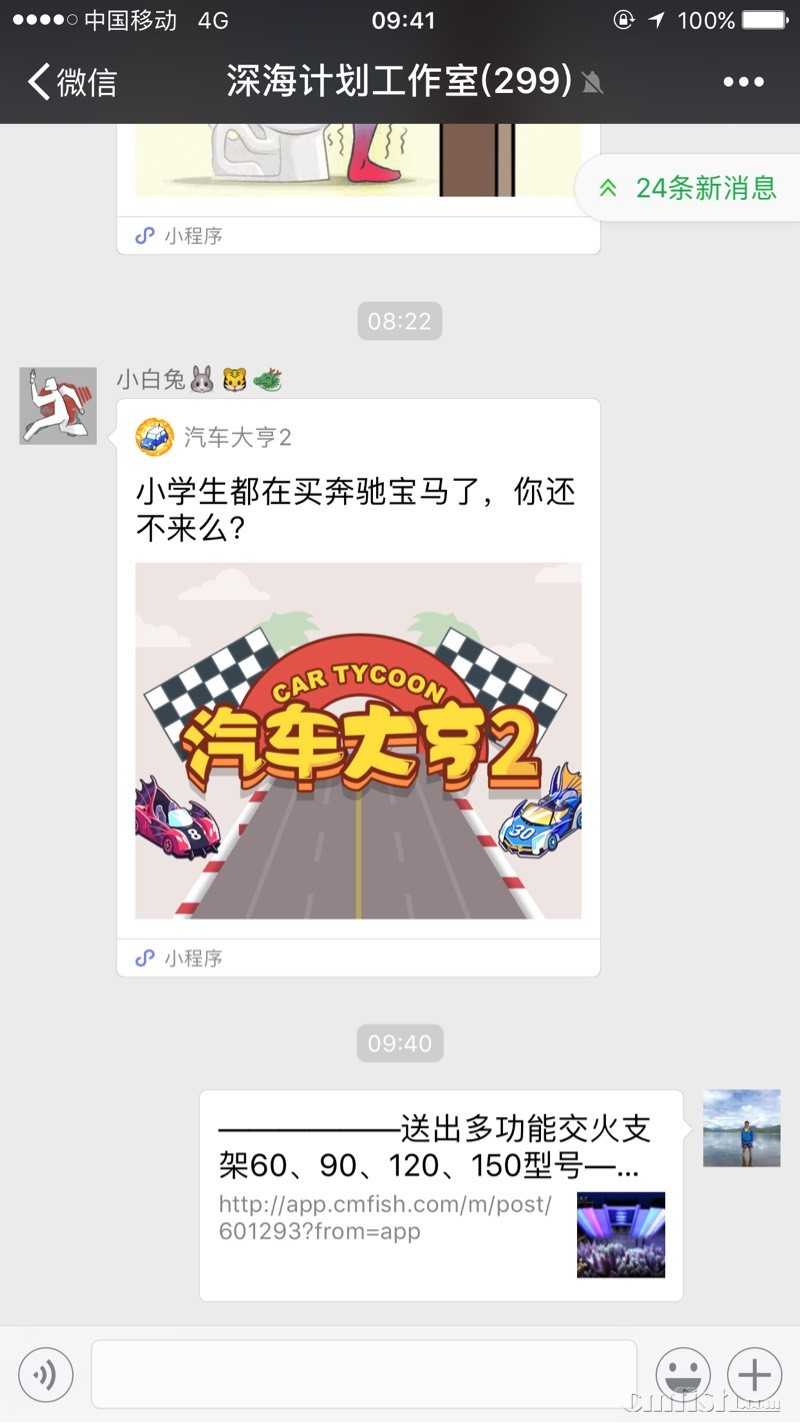Jump to the 24条新消息 unread messages
This screenshot has height=1423, width=800.
690,188
